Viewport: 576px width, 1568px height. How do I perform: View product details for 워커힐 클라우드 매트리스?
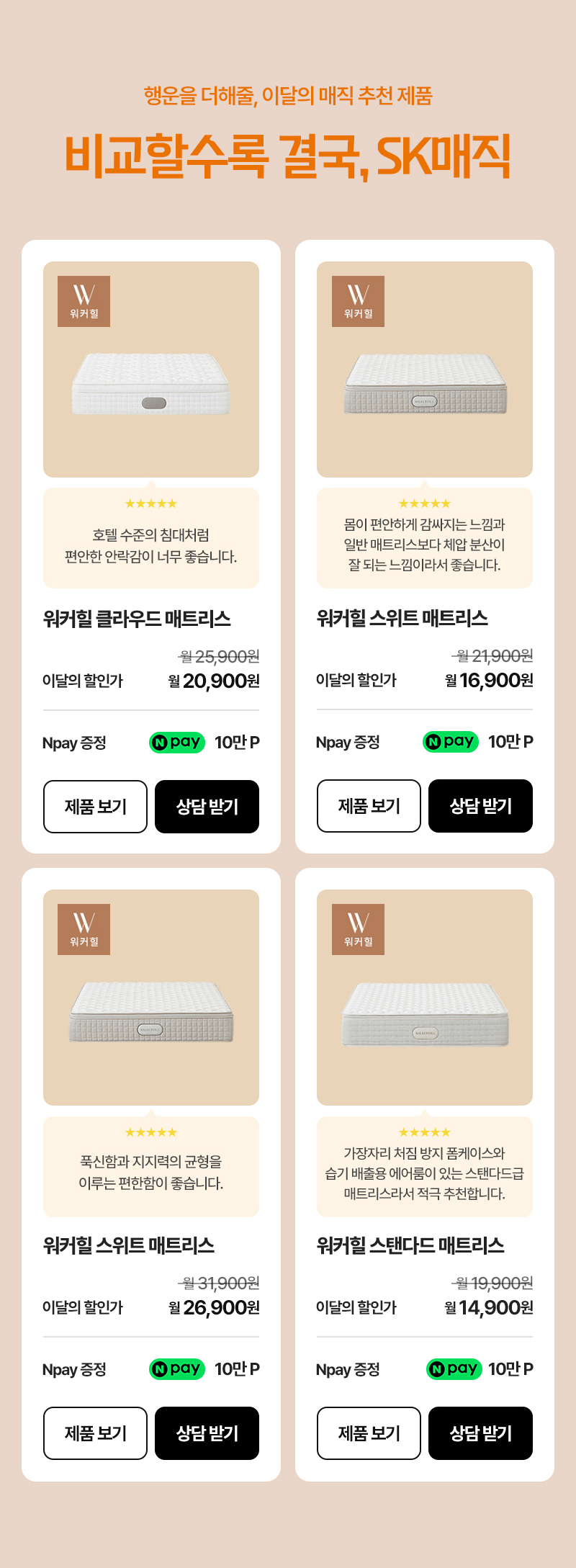(x=95, y=807)
